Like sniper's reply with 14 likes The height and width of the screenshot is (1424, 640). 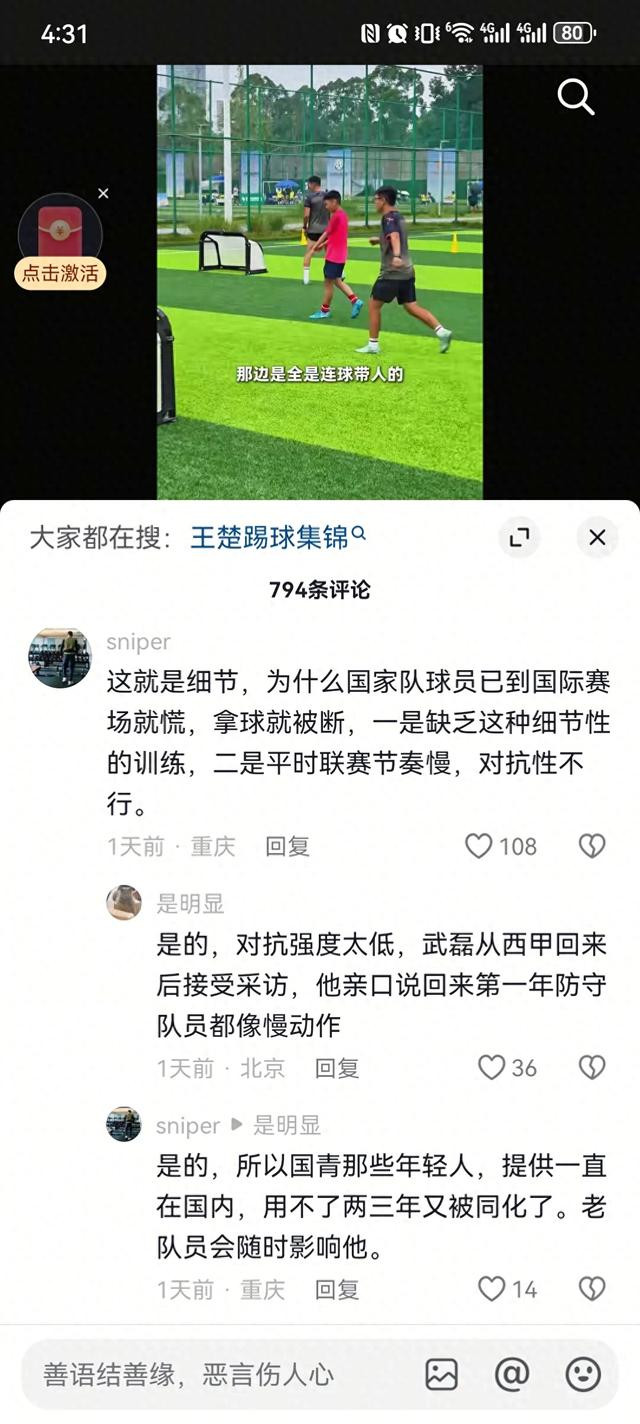tap(507, 1289)
